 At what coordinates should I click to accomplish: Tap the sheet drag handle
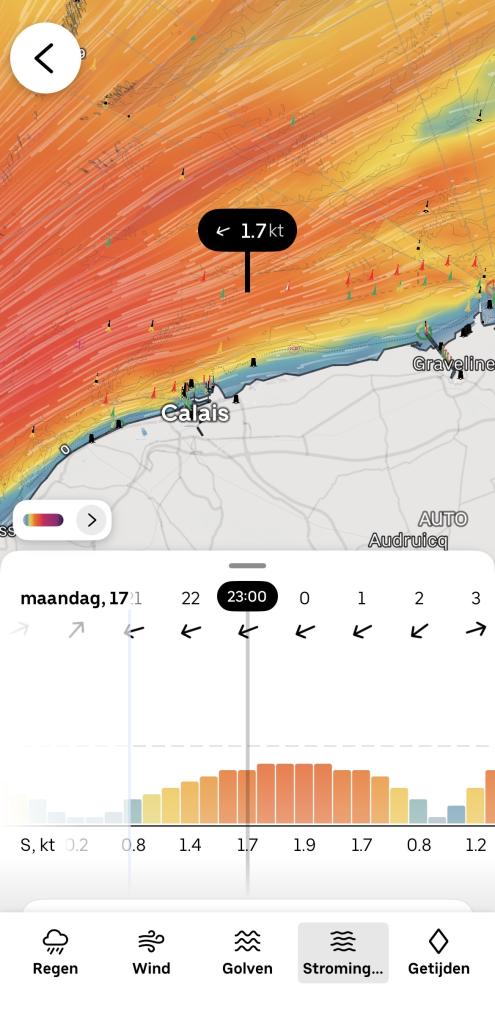pos(248,566)
